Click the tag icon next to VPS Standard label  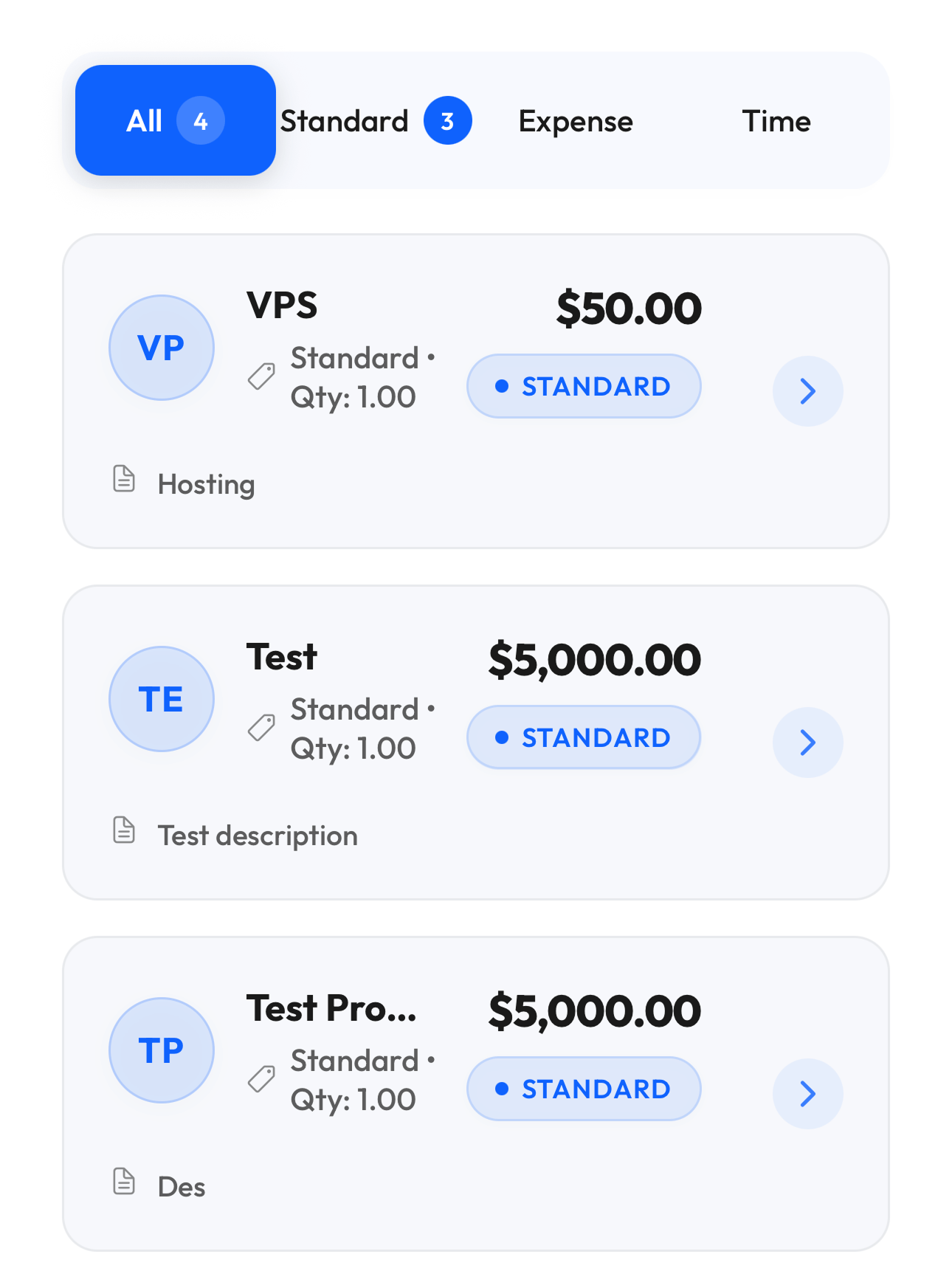pyautogui.click(x=260, y=378)
